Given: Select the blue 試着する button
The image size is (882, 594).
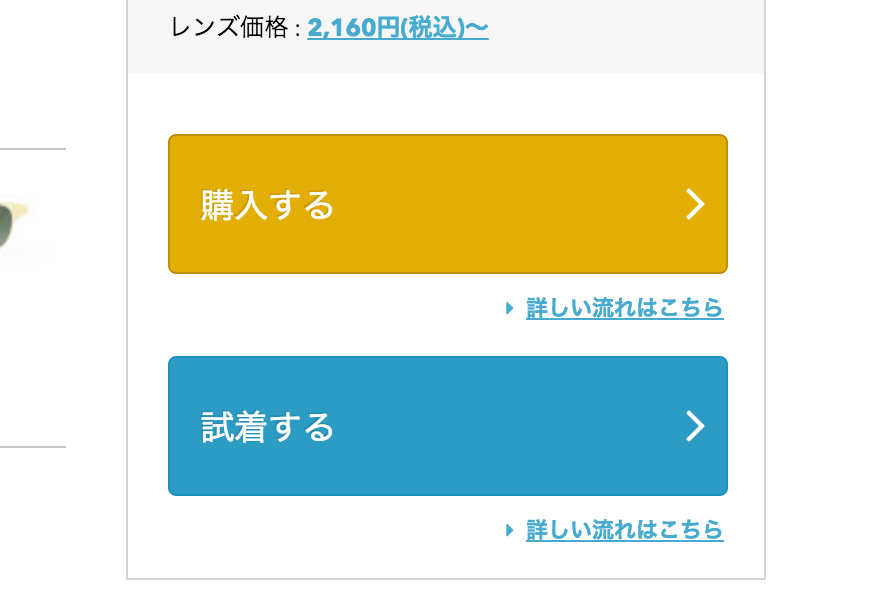Looking at the screenshot, I should click(447, 426).
